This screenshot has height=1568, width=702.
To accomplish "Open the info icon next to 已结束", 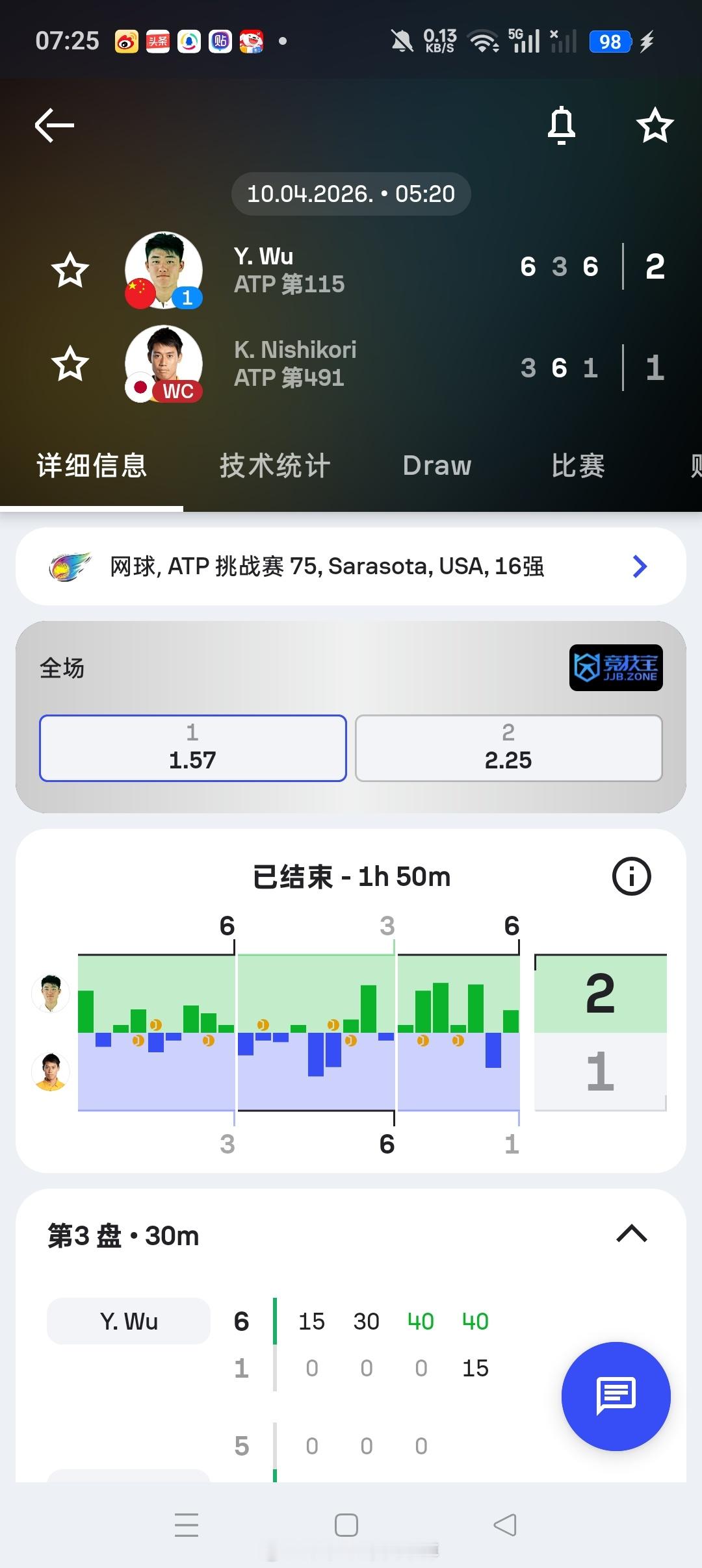I will point(630,876).
